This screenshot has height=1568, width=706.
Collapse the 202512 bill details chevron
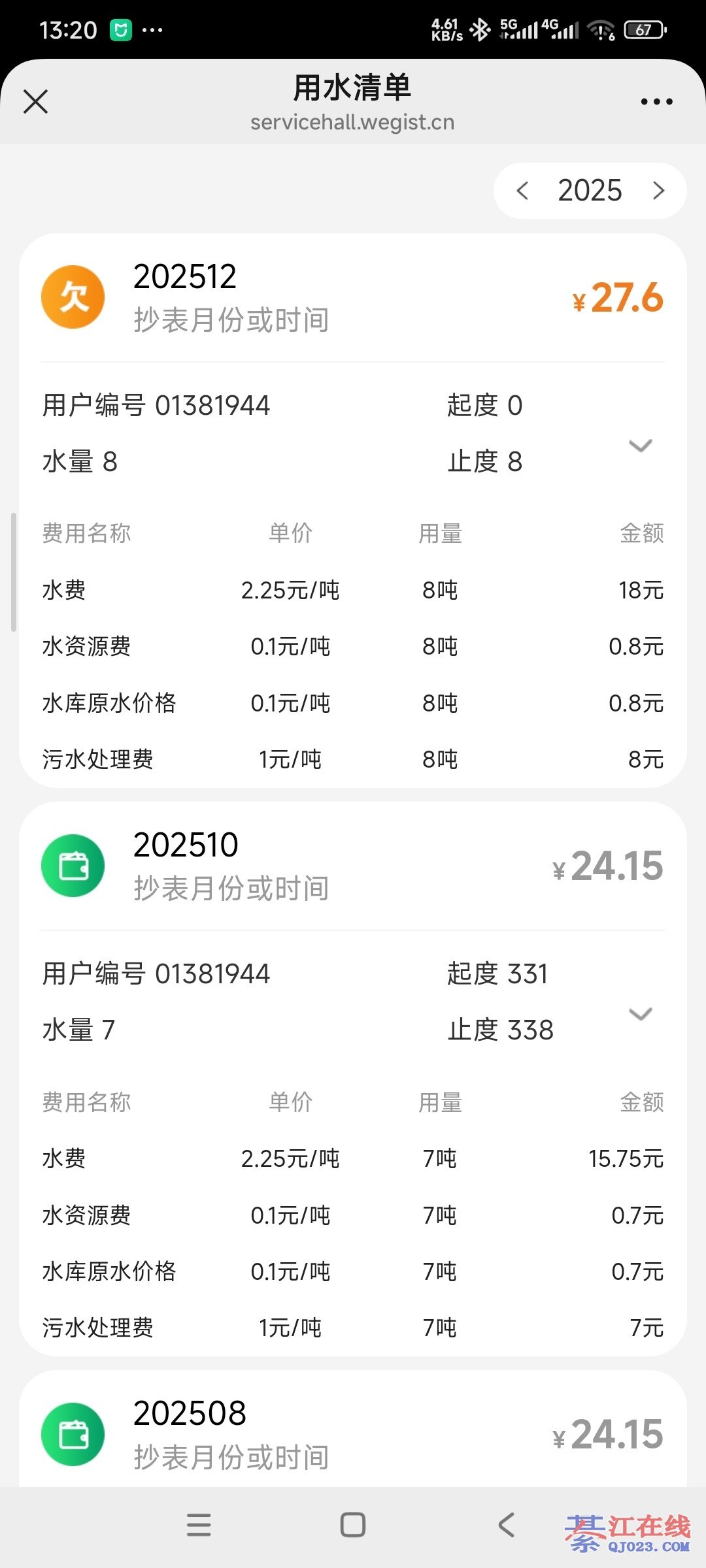pyautogui.click(x=640, y=446)
